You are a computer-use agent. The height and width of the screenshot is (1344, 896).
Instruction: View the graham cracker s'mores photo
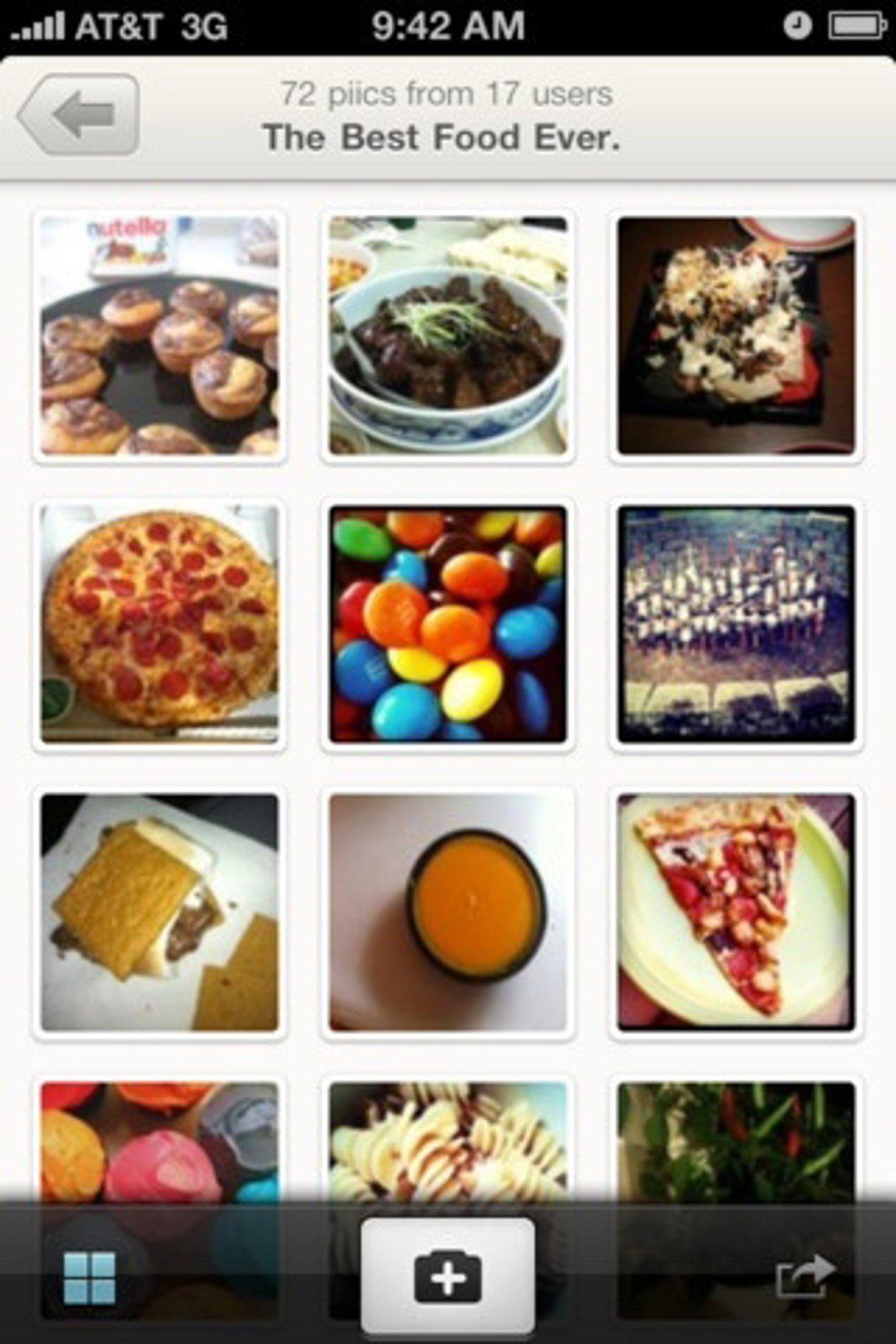[x=160, y=912]
